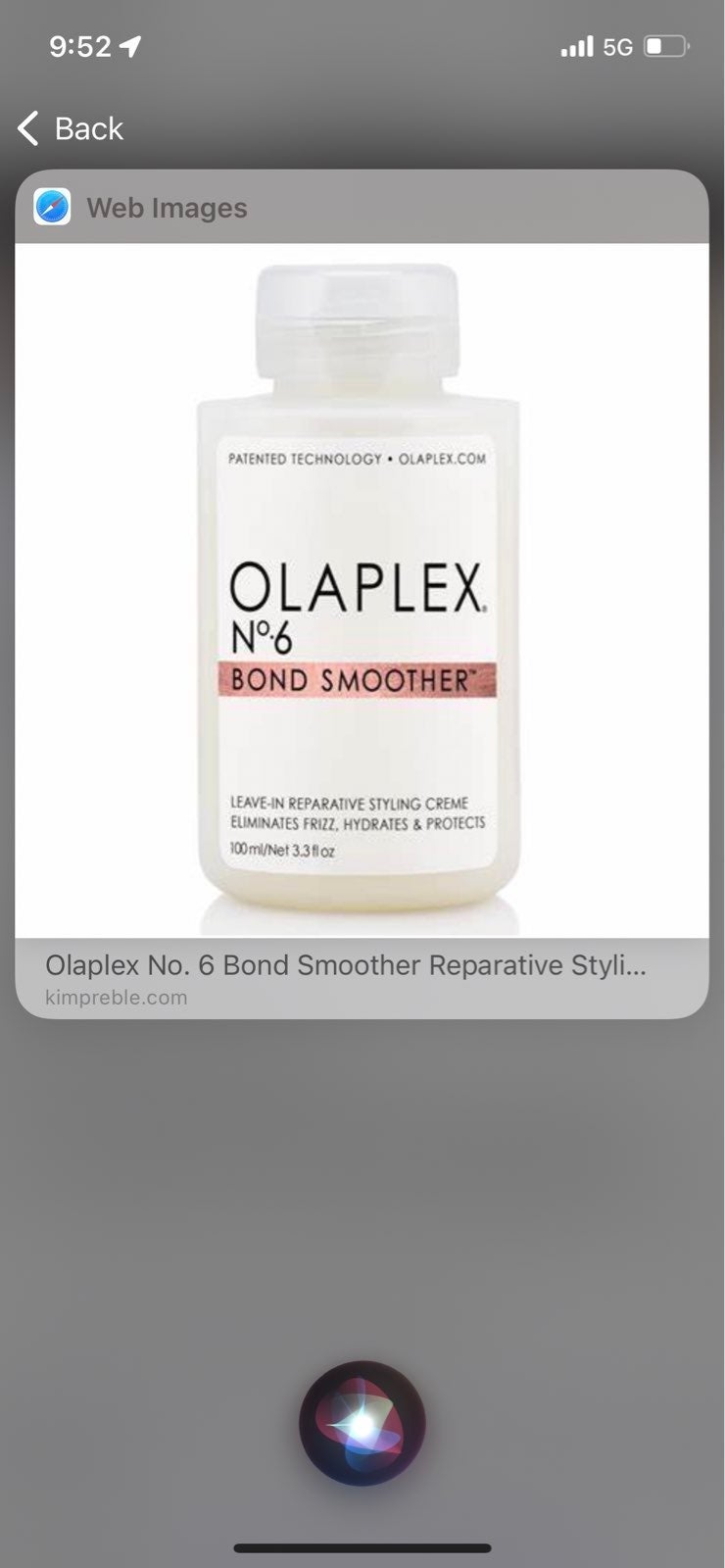Go back using the Back button
Viewport: 725px width, 1568px height.
point(71,128)
